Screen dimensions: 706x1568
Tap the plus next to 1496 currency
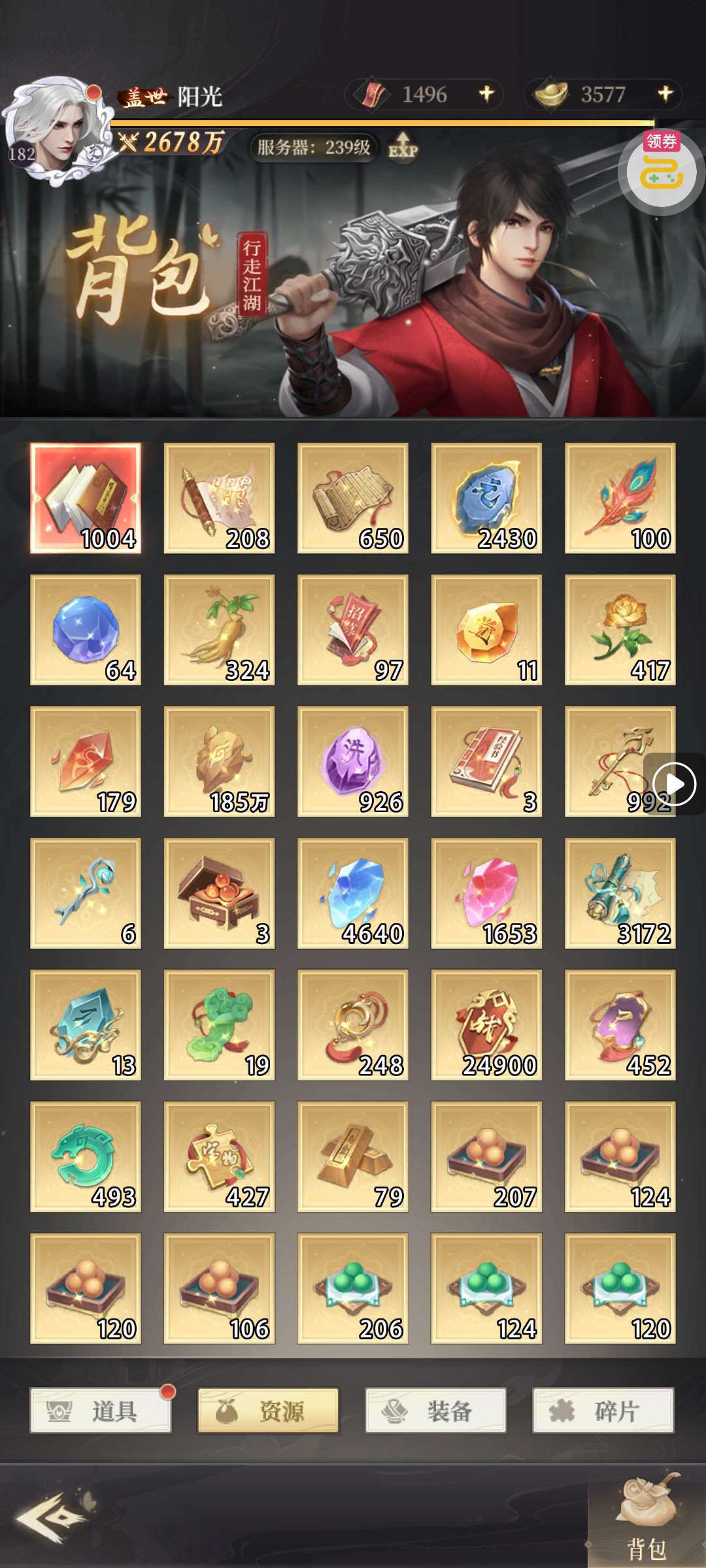pos(486,94)
